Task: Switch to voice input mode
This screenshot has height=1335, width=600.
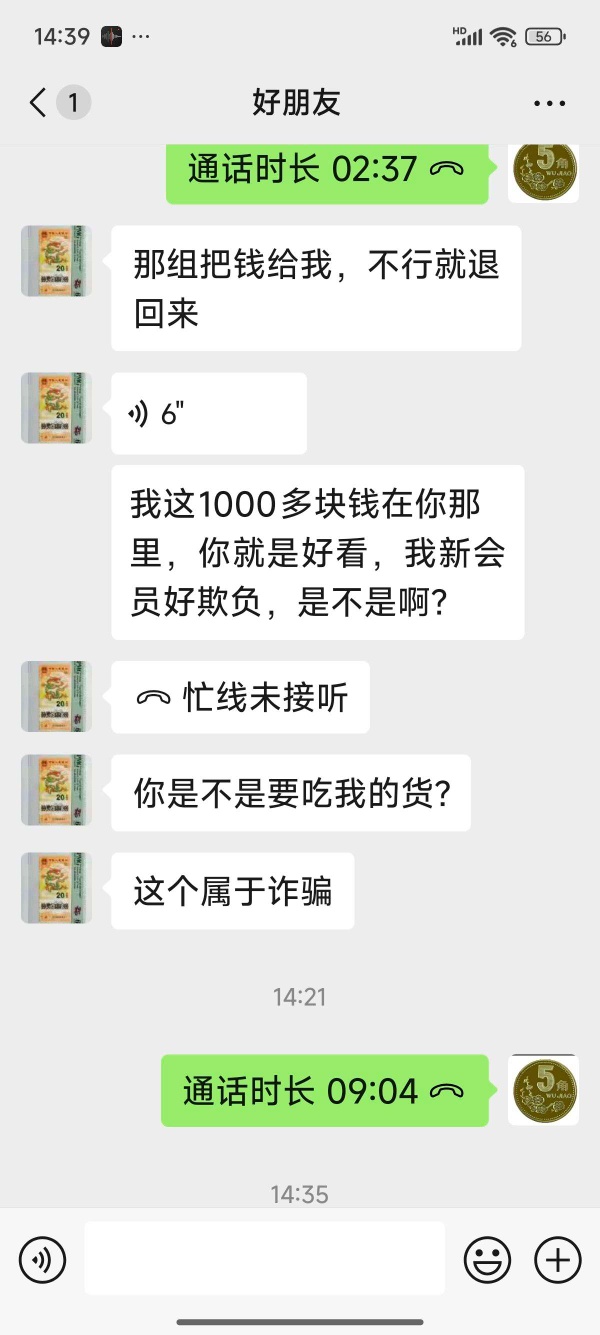Action: point(42,1260)
